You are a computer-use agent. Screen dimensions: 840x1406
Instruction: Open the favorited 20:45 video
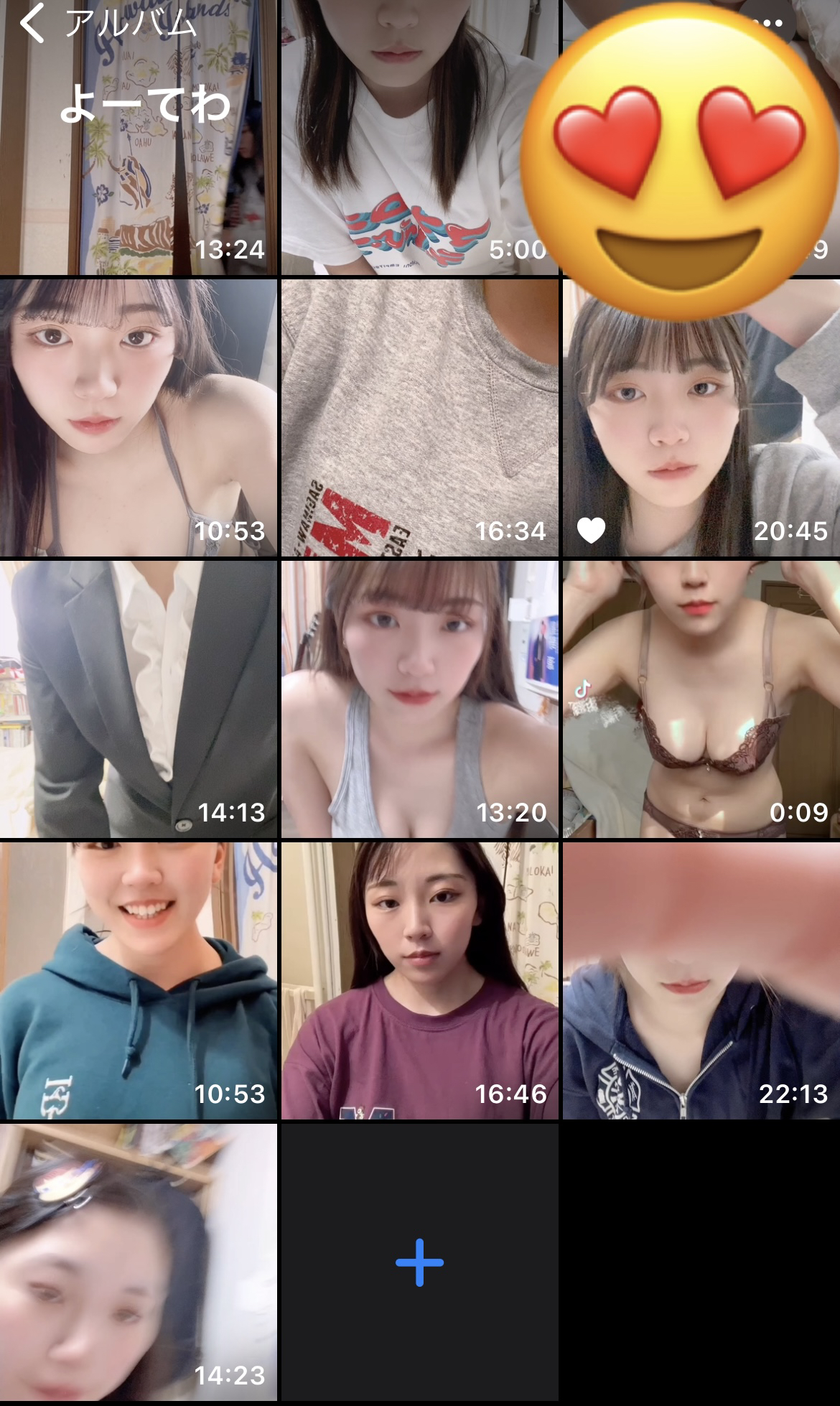701,418
